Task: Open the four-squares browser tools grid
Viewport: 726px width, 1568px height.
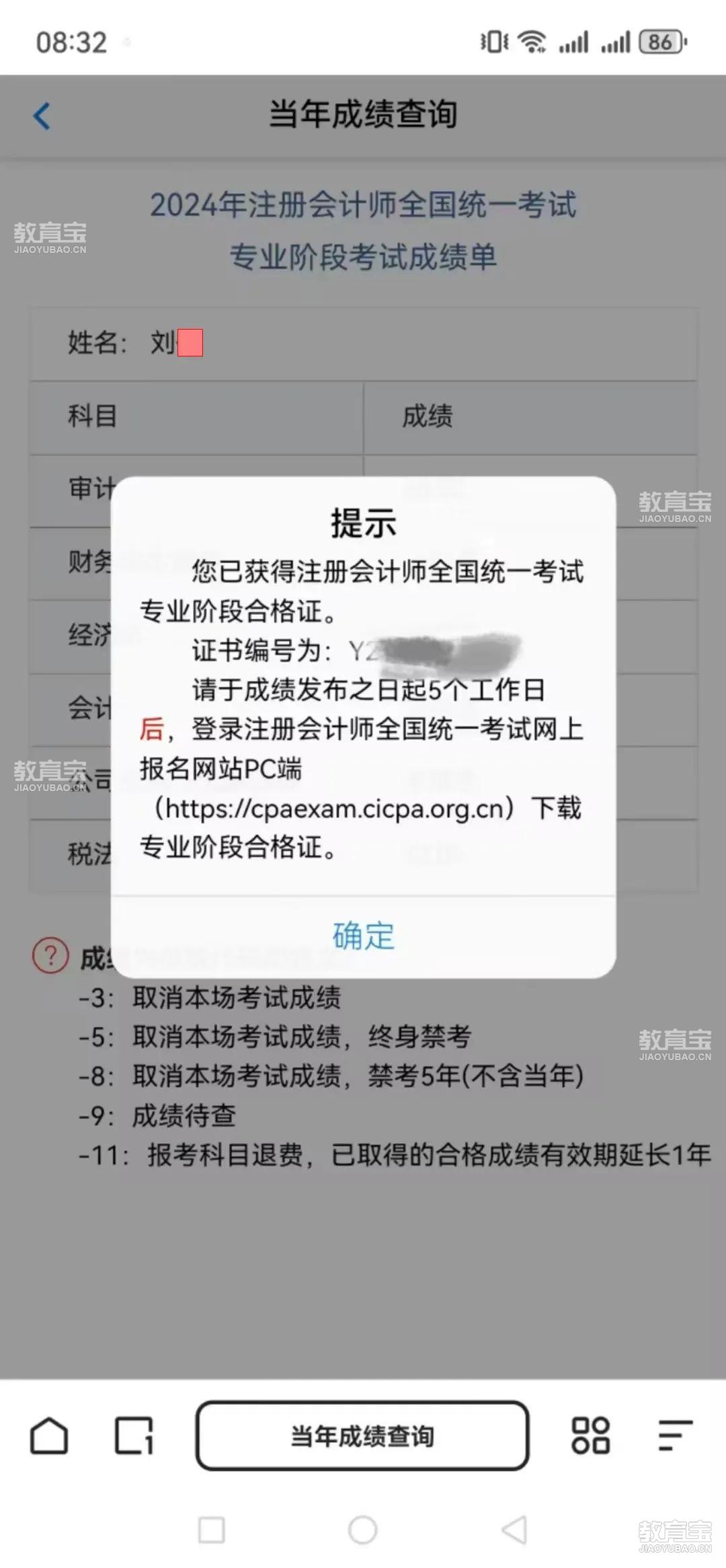Action: pos(590,1435)
